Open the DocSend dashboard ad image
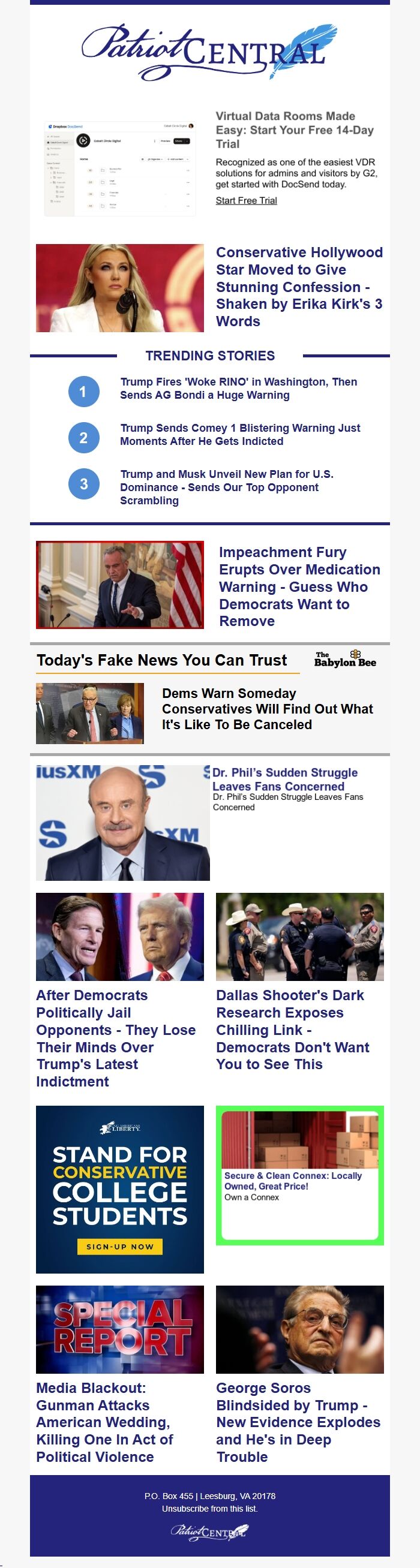 [x=120, y=167]
